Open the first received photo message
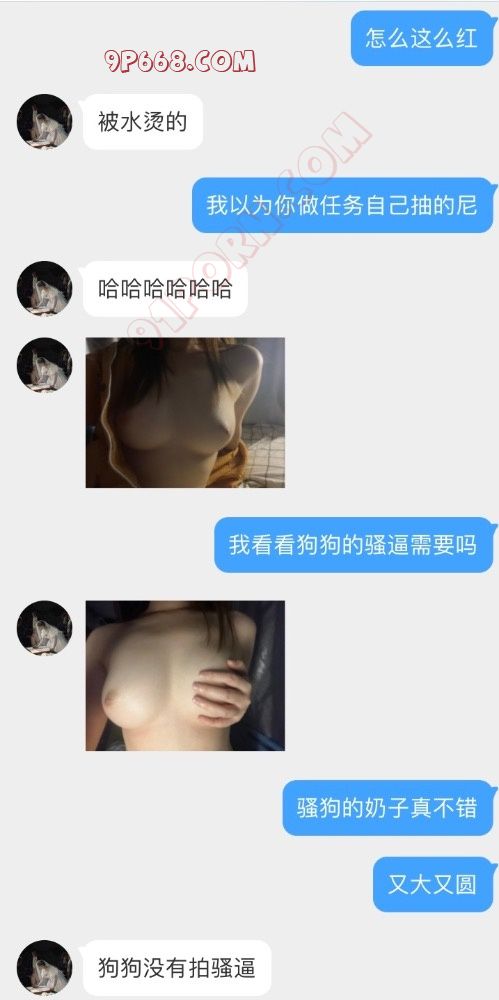499x1000 pixels. tap(185, 413)
